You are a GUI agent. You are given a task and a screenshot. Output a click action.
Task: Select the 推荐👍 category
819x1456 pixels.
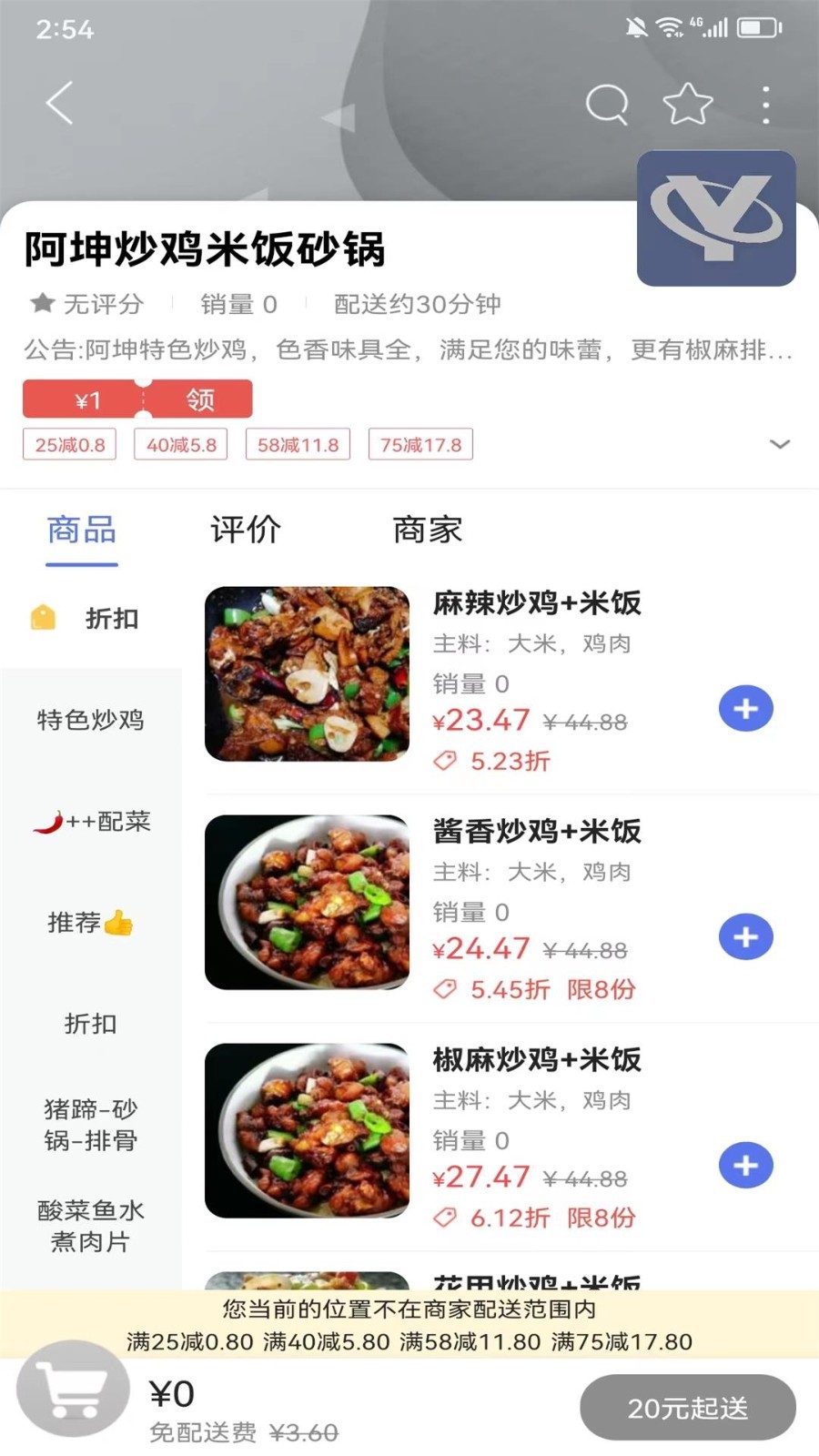tap(91, 922)
